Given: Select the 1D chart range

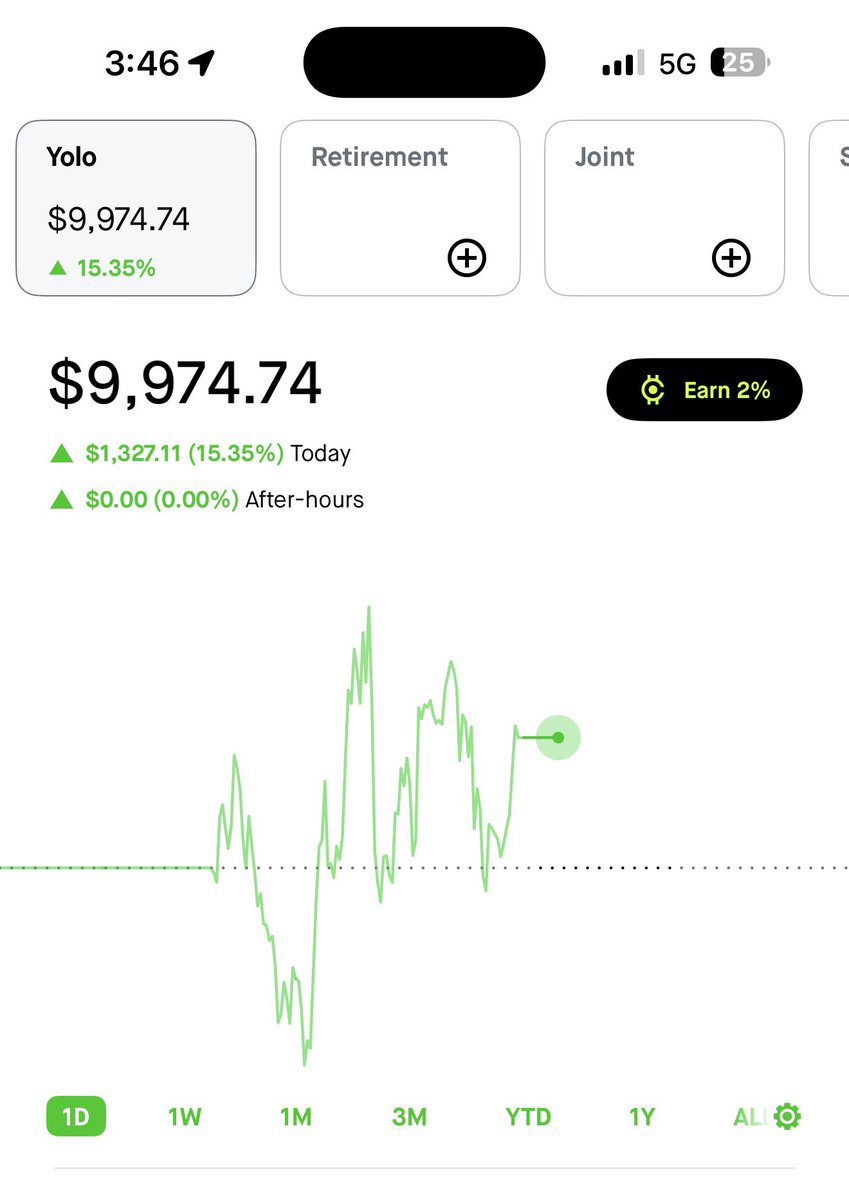Looking at the screenshot, I should (x=76, y=1117).
